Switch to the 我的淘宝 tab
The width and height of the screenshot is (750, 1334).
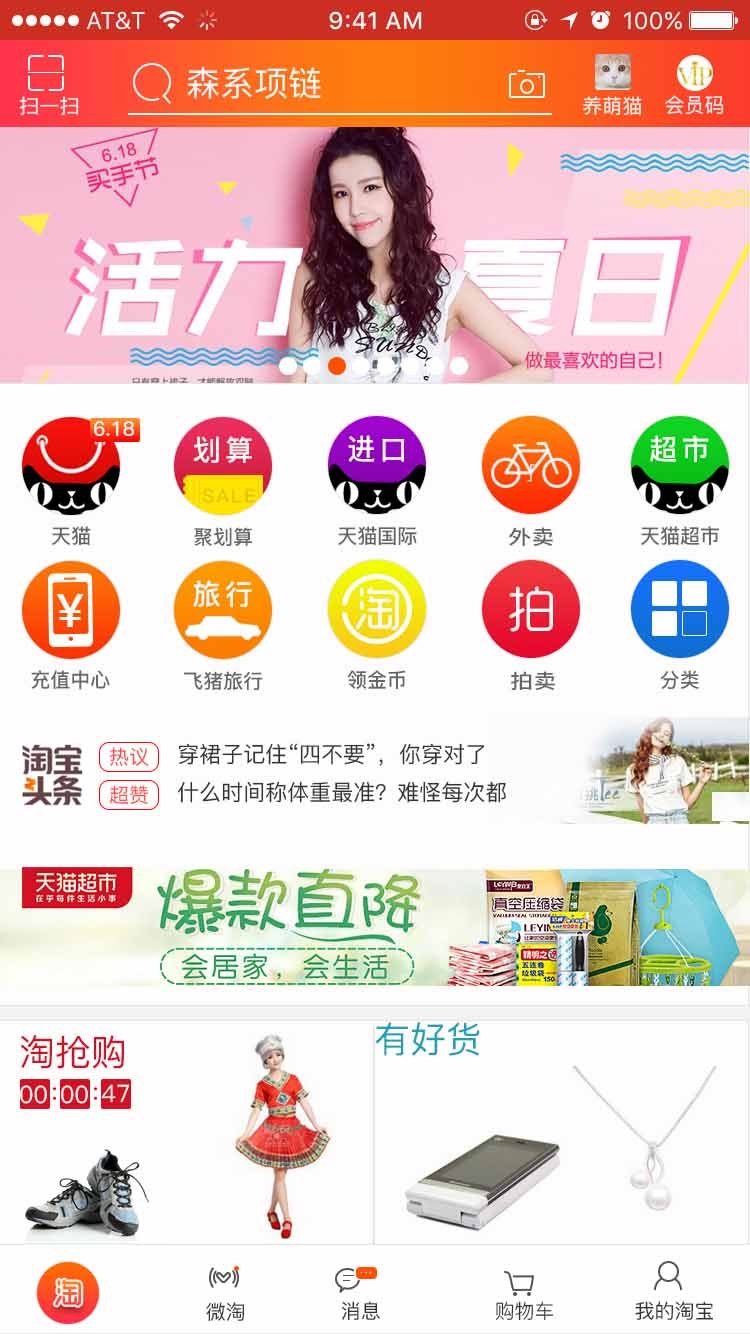coord(672,1292)
